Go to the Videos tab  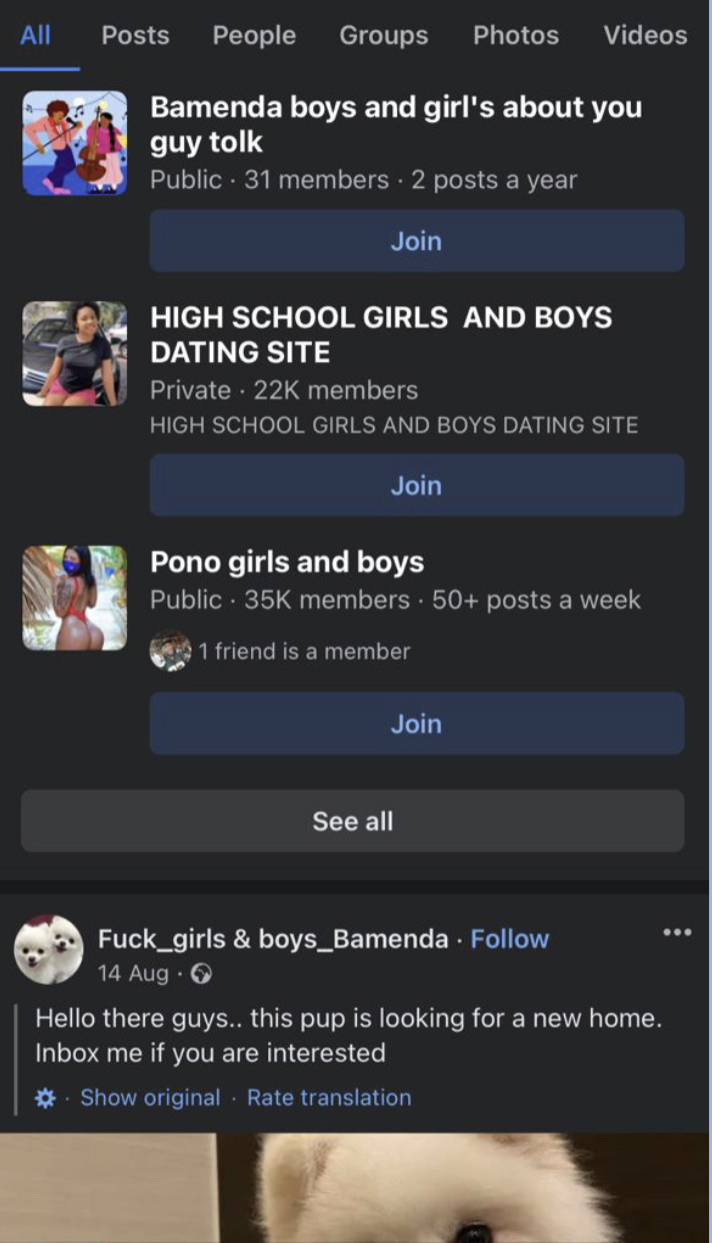[645, 36]
